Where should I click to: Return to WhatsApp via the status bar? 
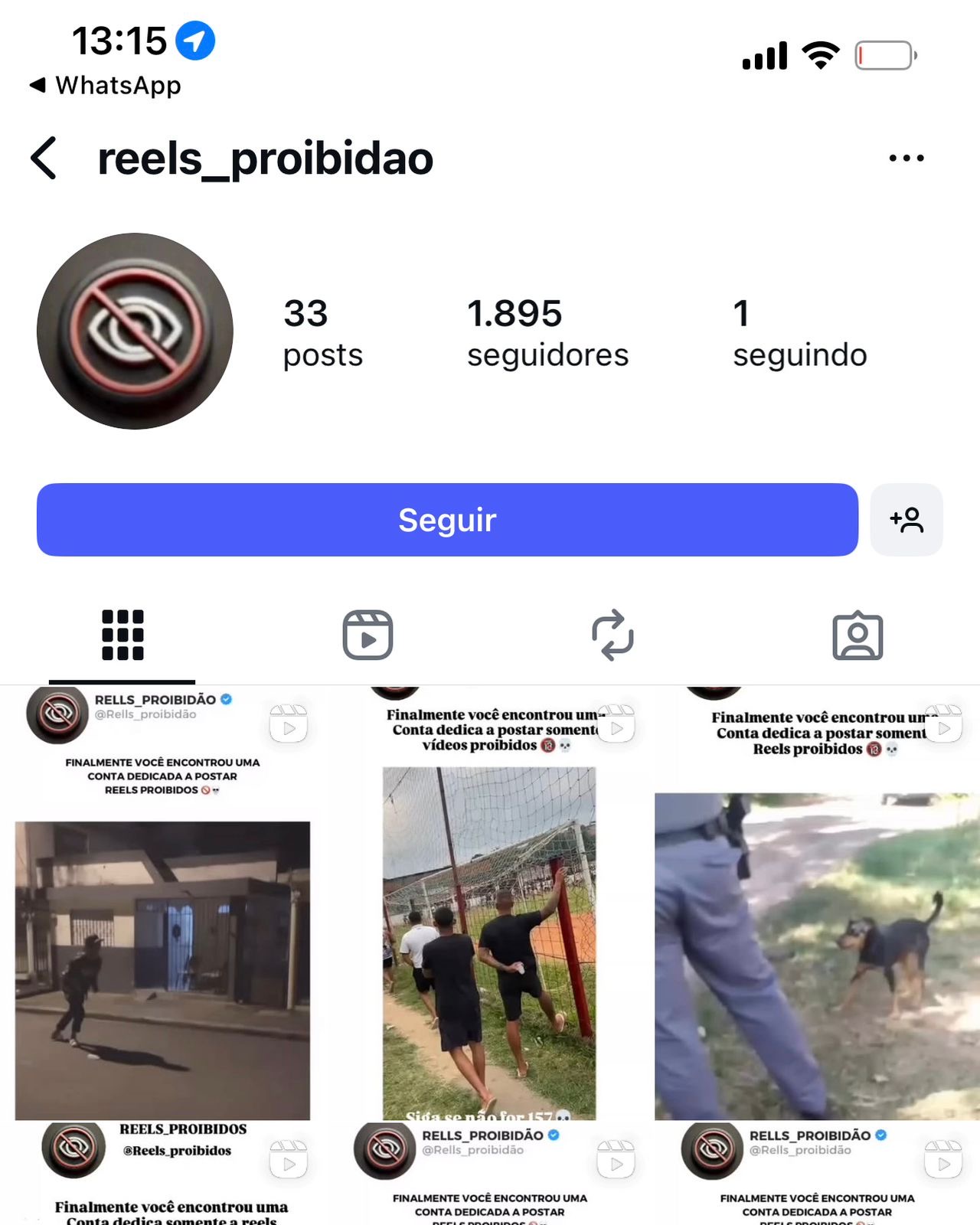tap(106, 85)
